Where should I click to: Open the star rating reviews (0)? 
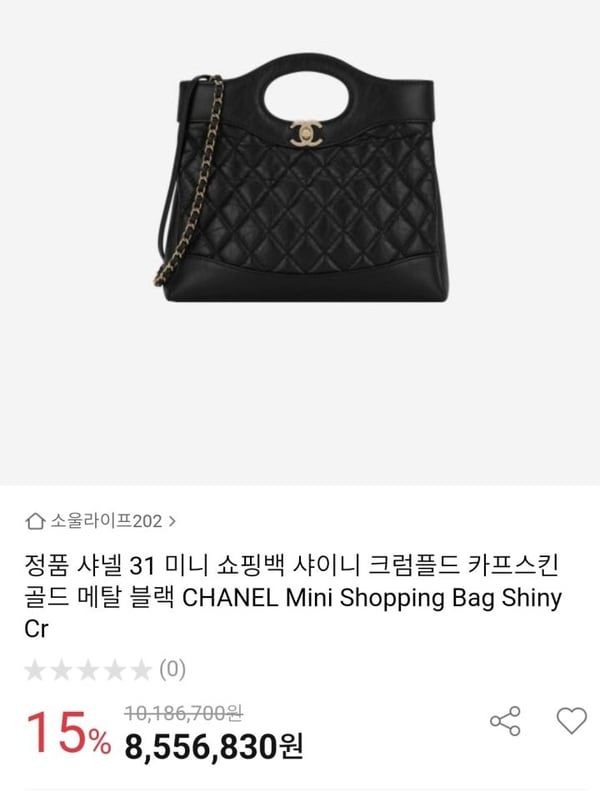coord(104,669)
